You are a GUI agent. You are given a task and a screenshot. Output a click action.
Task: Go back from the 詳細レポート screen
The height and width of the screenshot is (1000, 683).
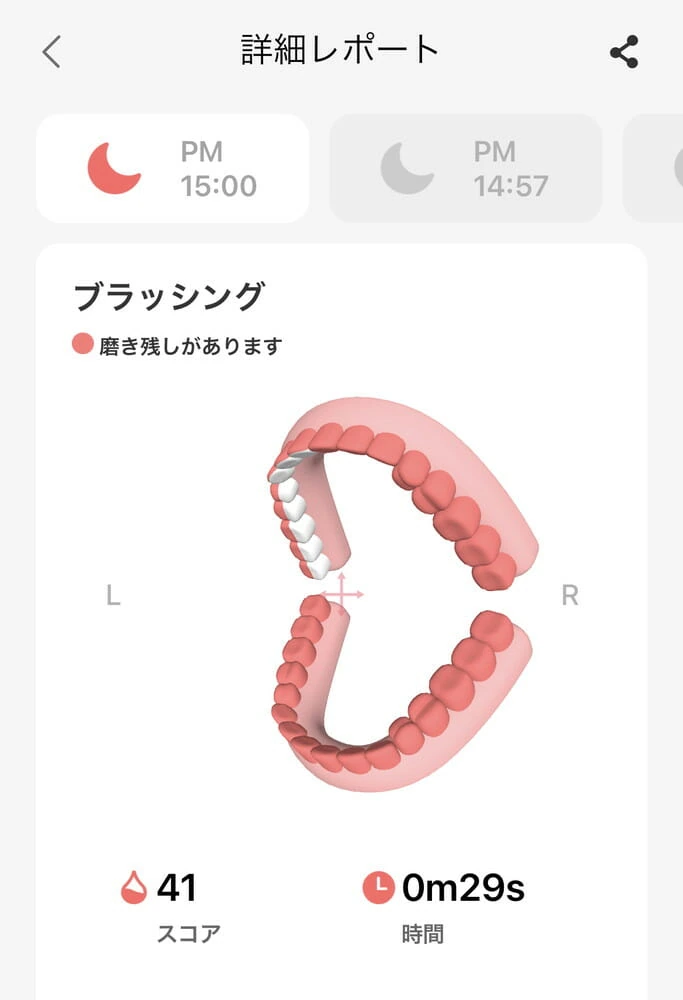click(x=52, y=52)
